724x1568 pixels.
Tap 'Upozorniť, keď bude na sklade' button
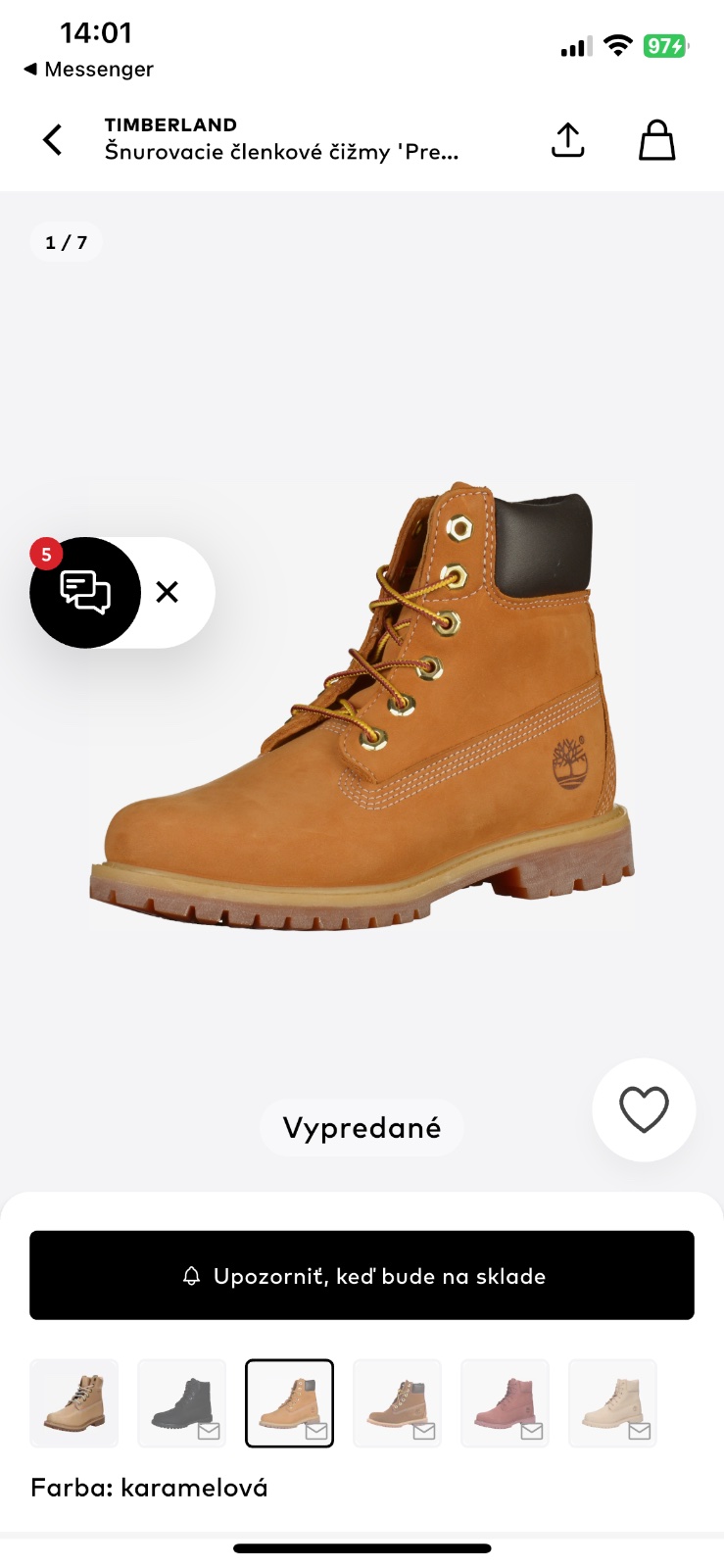pyautogui.click(x=362, y=1275)
